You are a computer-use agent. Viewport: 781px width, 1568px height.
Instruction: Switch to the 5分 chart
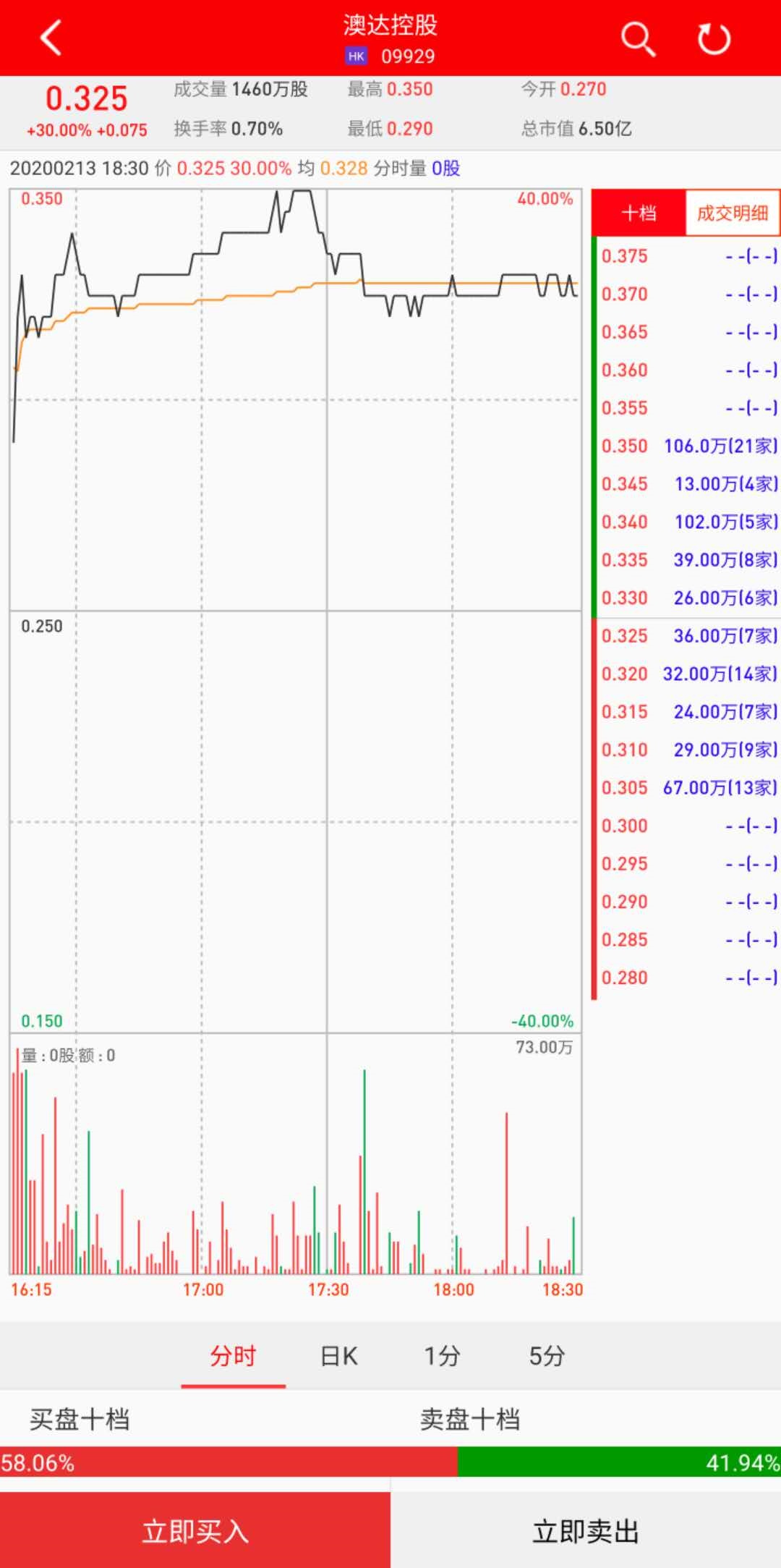[x=547, y=1356]
